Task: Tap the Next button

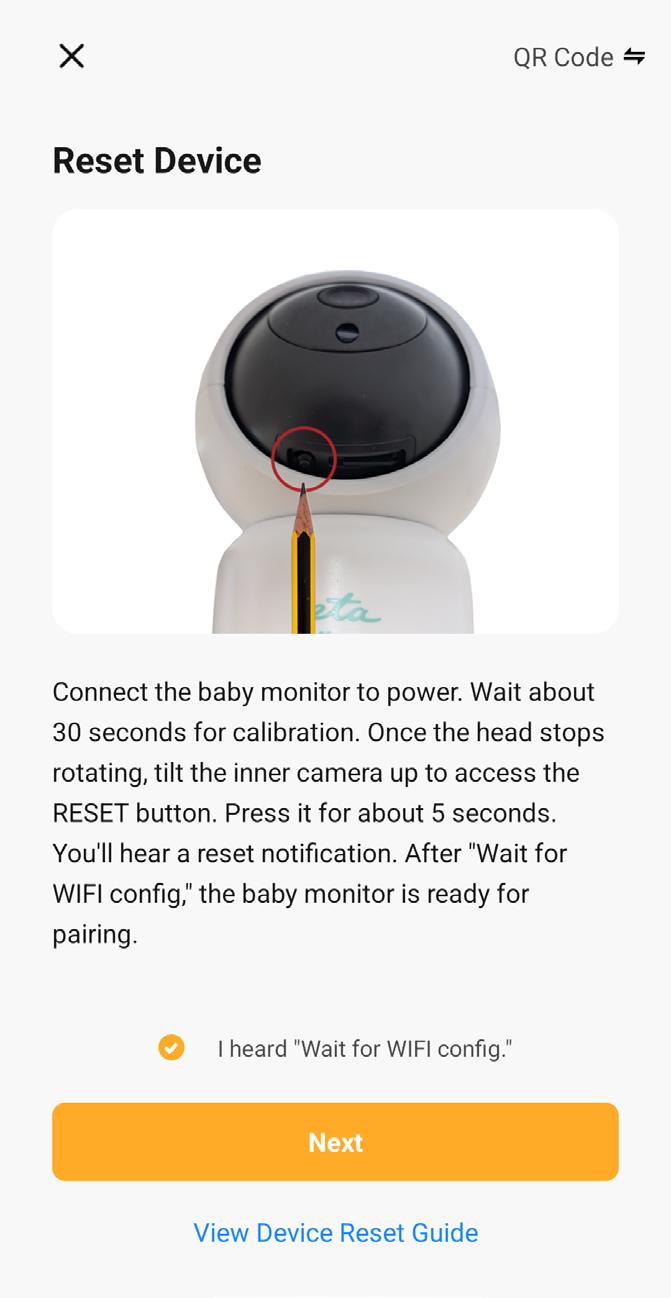Action: coord(335,1142)
